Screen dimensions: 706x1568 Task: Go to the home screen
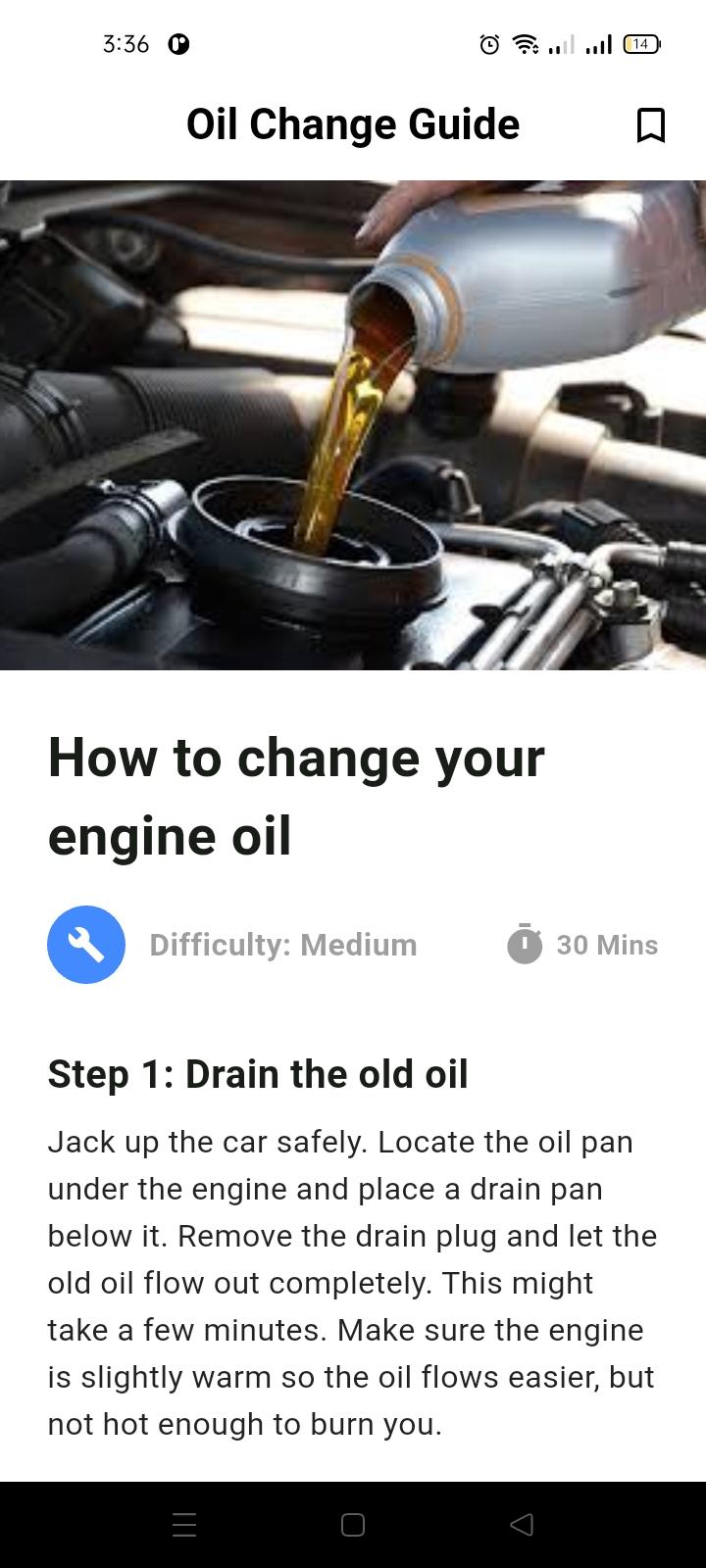[x=353, y=1524]
